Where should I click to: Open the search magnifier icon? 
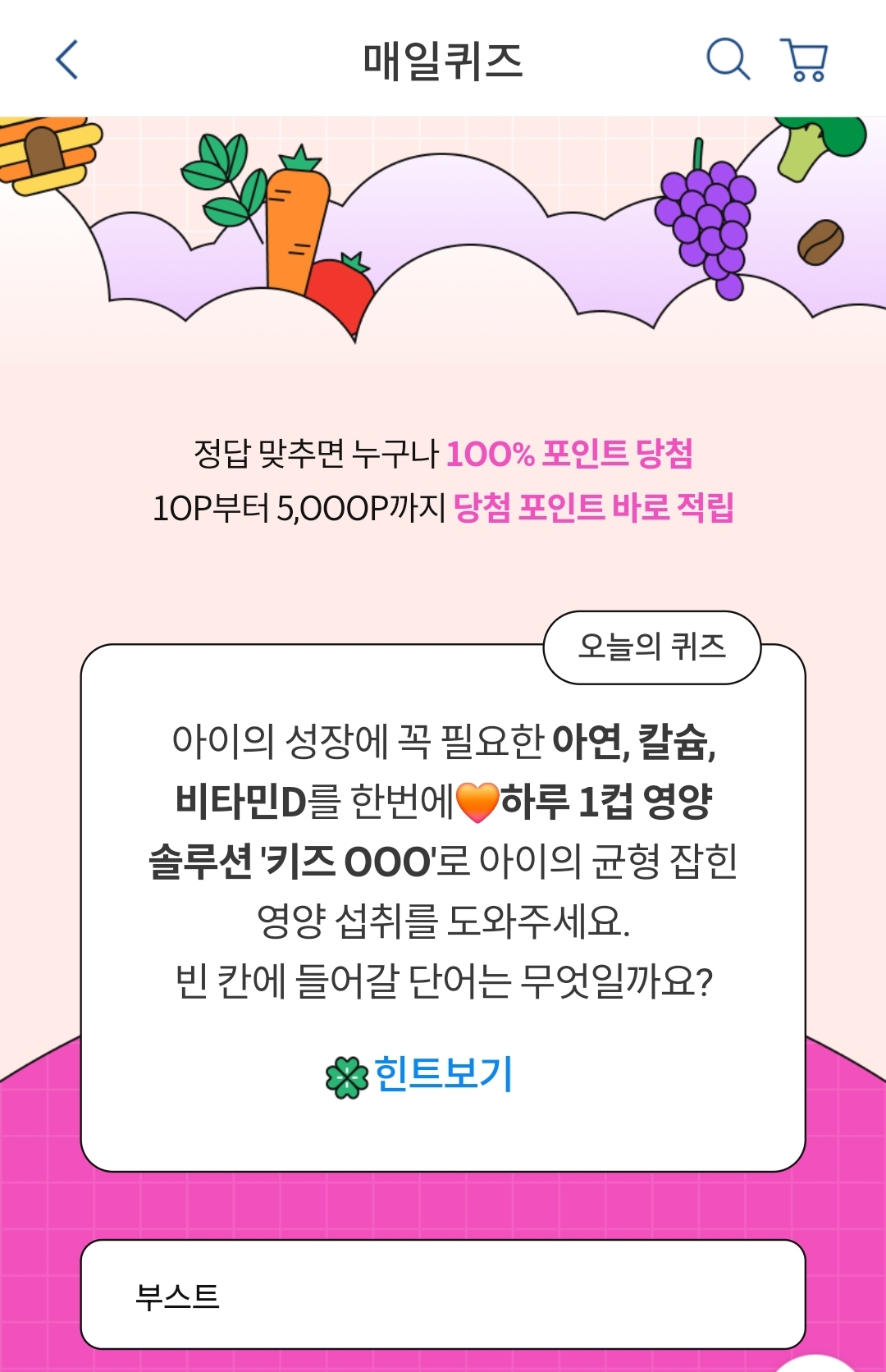click(727, 60)
